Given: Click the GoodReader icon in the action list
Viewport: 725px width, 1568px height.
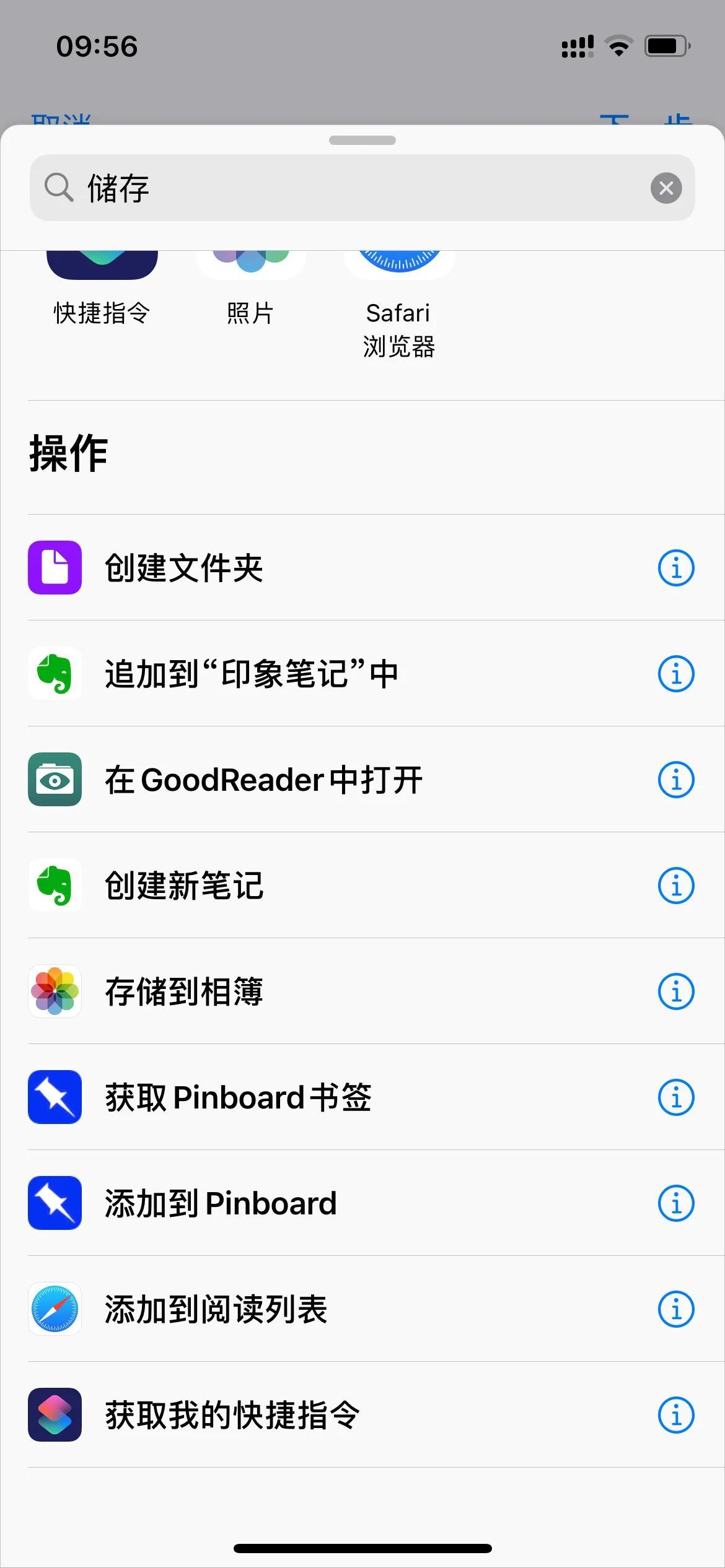Looking at the screenshot, I should [55, 780].
